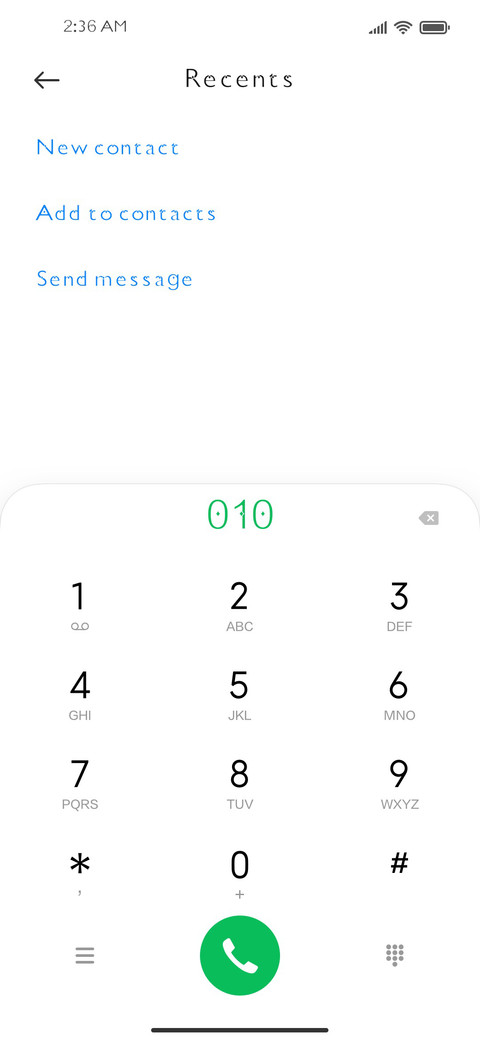Go back using the arrow icon

pos(46,80)
